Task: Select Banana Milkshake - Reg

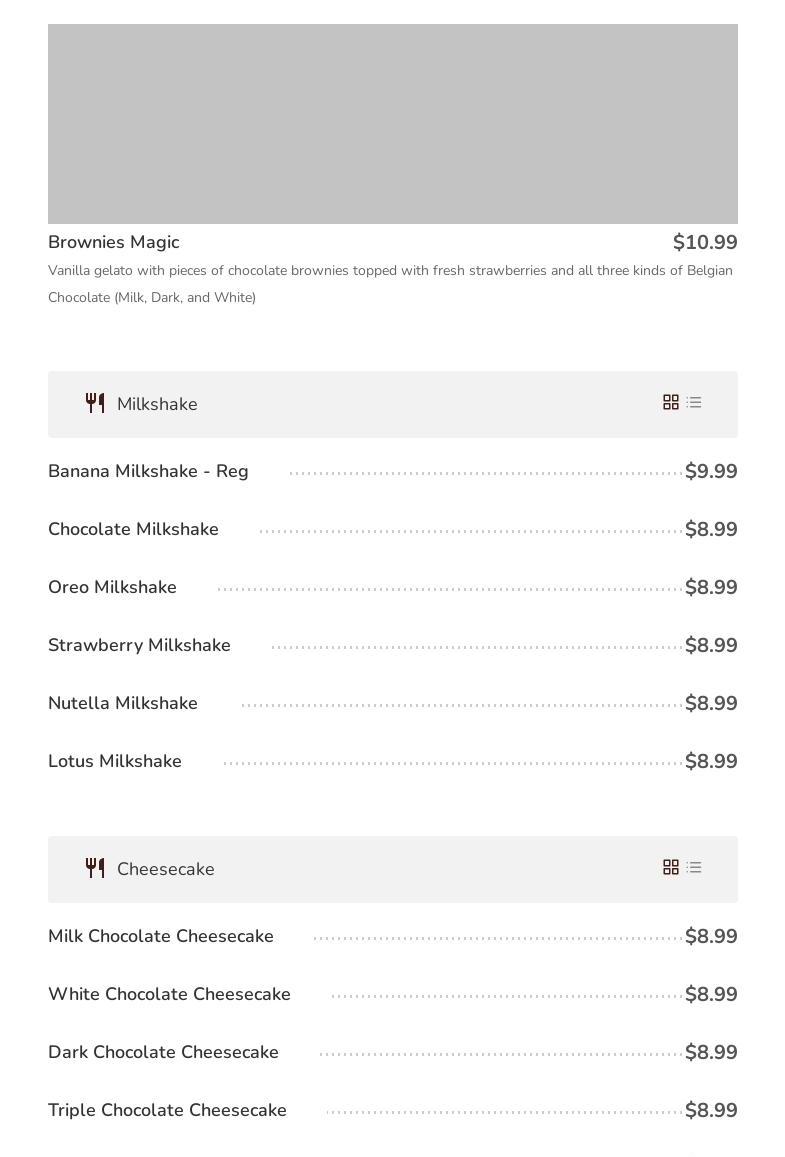Action: [x=148, y=471]
